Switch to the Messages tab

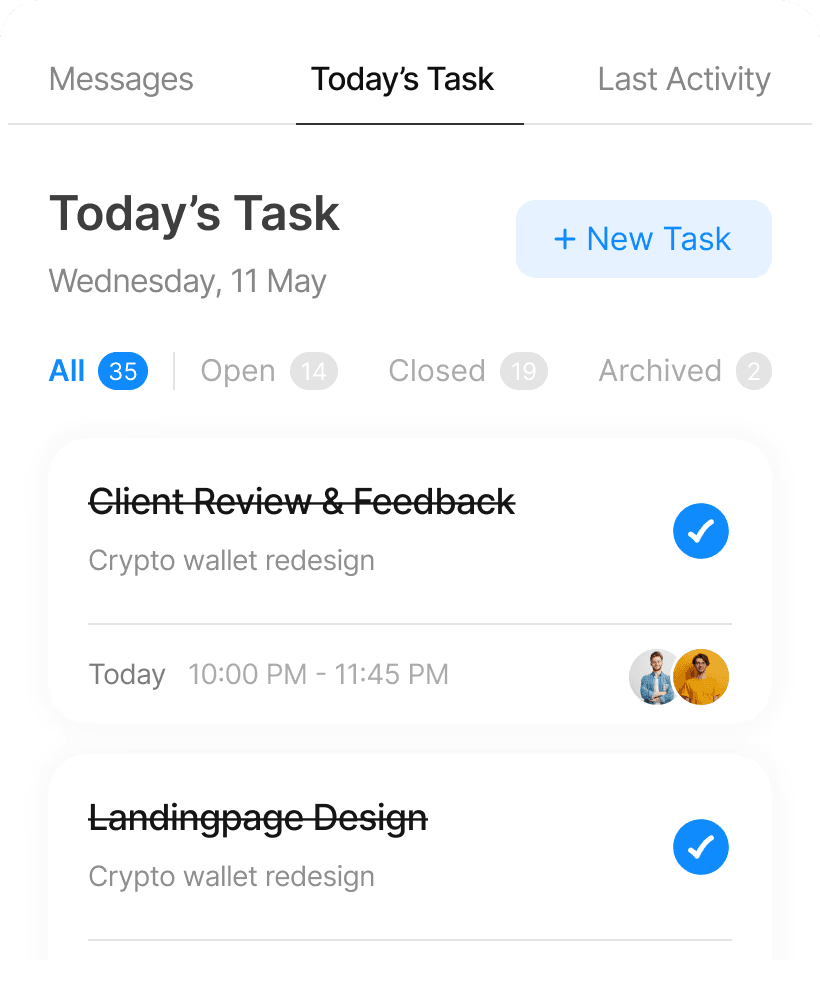point(120,79)
